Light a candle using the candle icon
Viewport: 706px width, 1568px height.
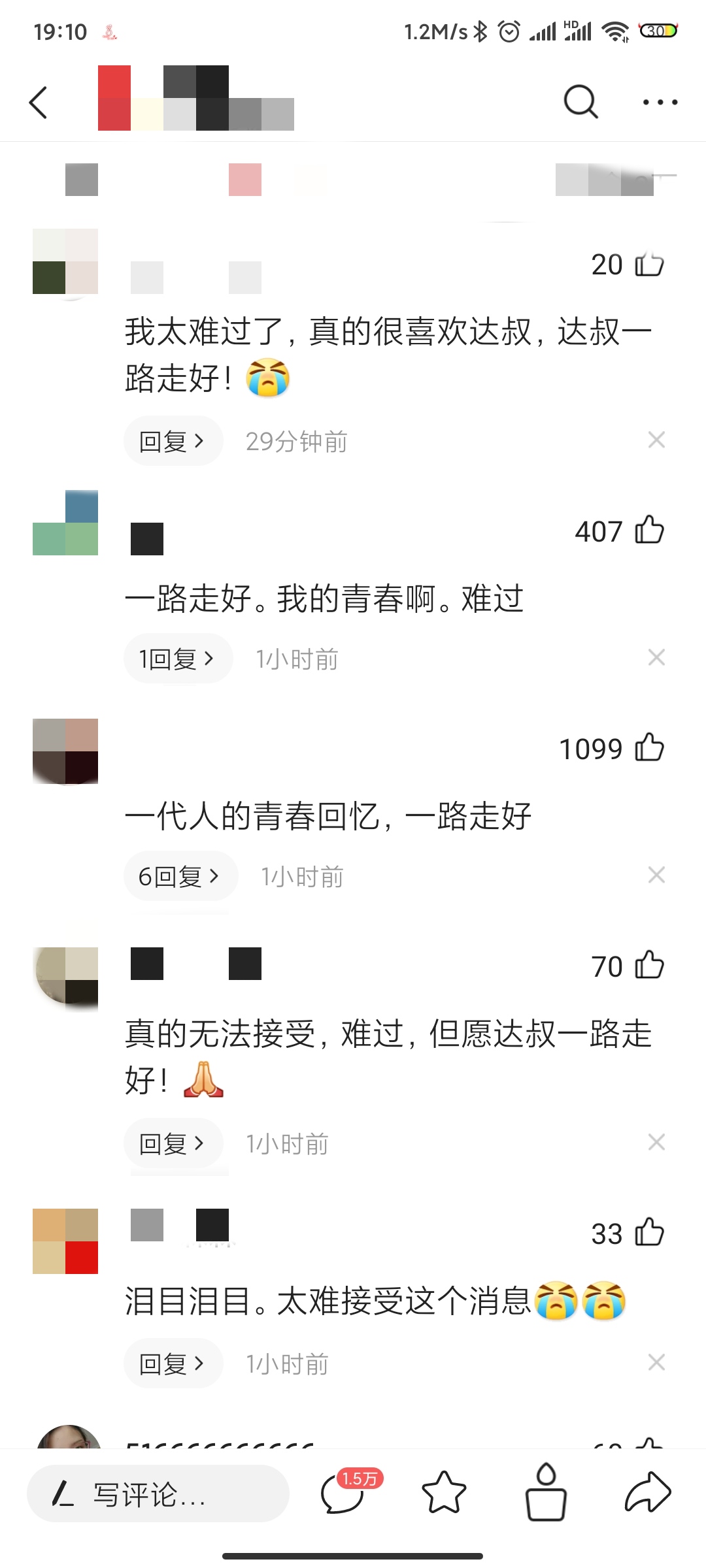click(546, 1493)
